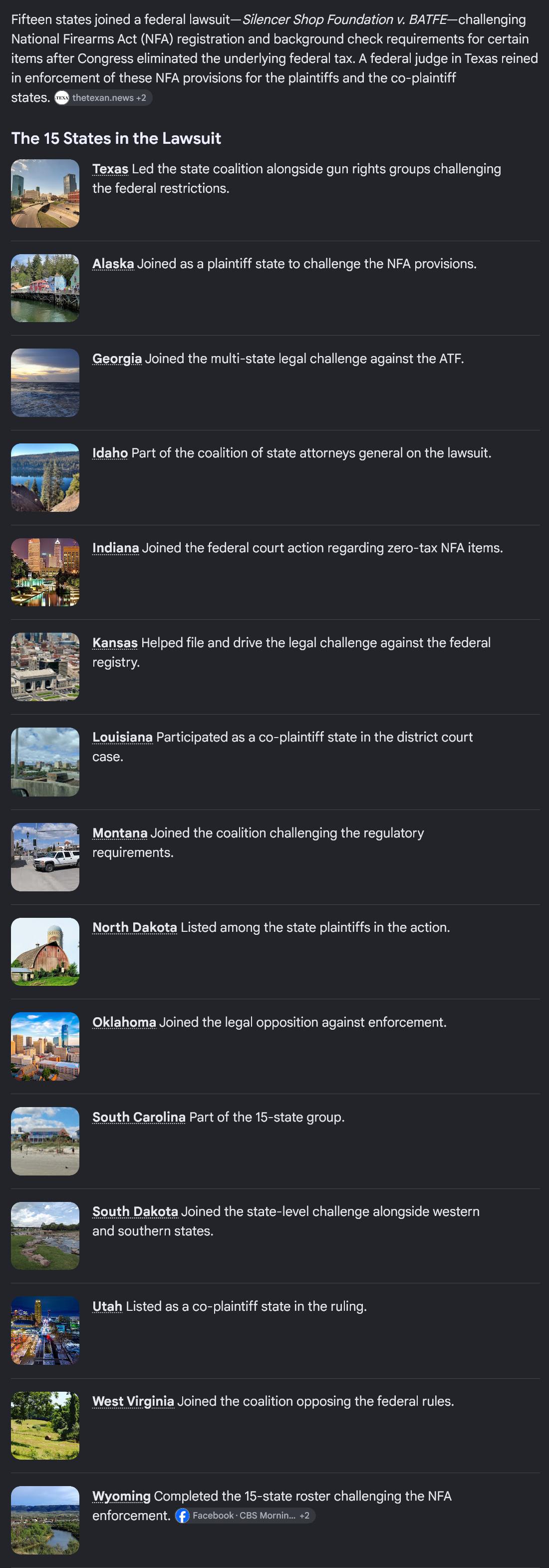Open the Montana link
The height and width of the screenshot is (1568, 549).
point(120,833)
